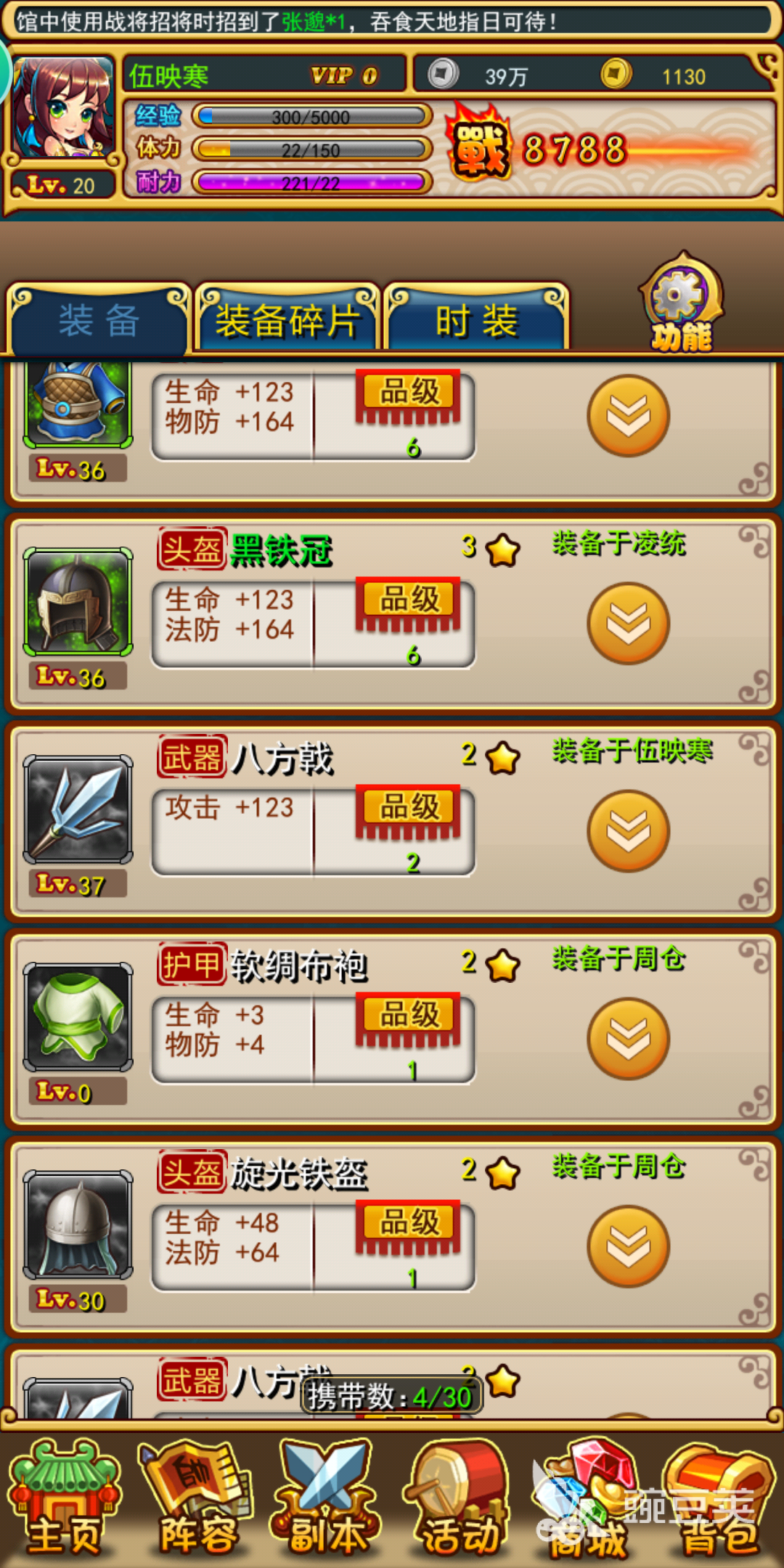
Task: Select the 装备 tab
Action: [98, 320]
